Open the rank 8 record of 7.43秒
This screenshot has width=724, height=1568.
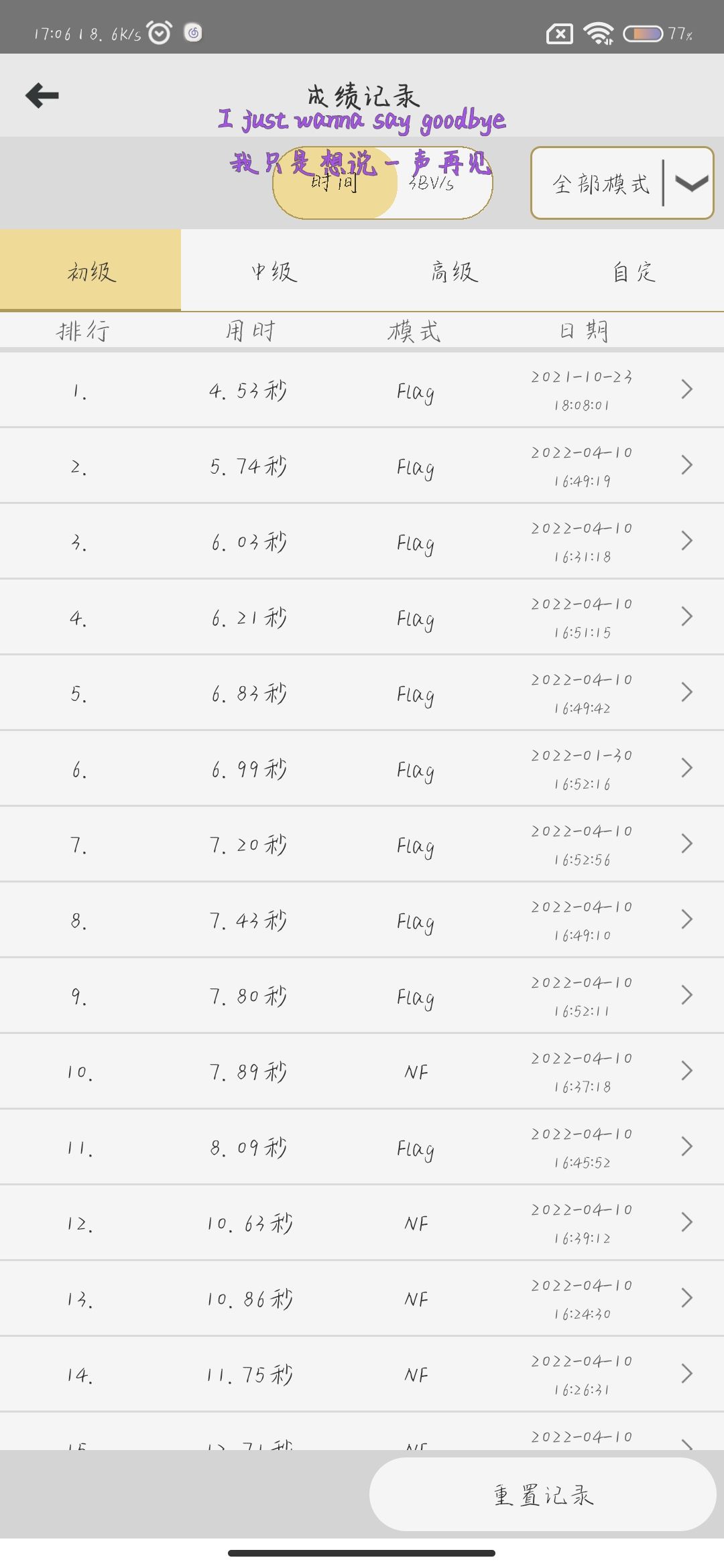(x=362, y=920)
